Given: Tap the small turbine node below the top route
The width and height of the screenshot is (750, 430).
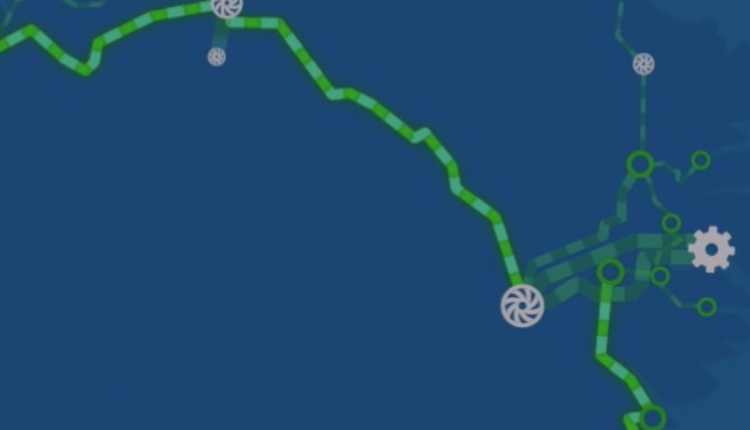Looking at the screenshot, I should 216,57.
